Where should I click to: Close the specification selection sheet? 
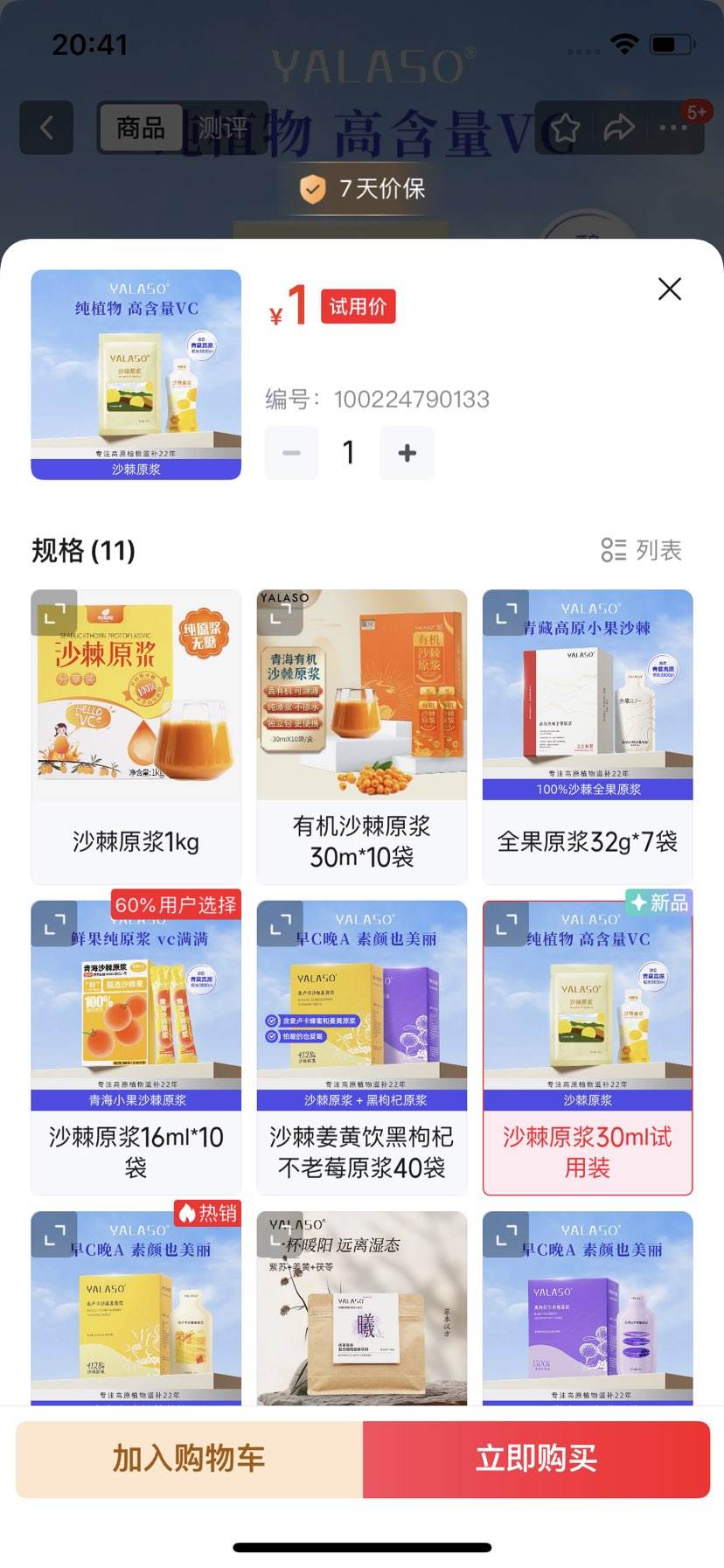(x=669, y=289)
